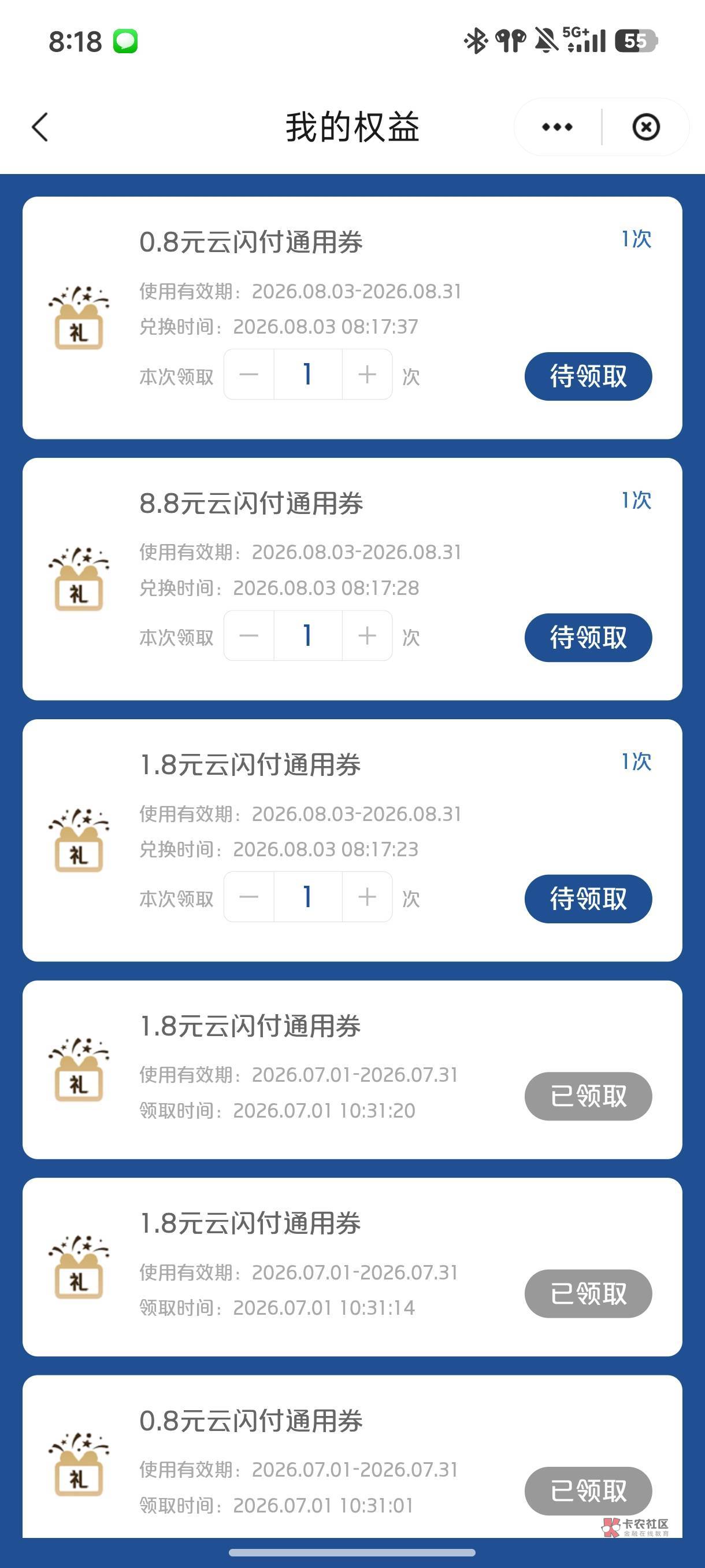Increase claim count on the 0.8元 pending coupon

click(367, 374)
